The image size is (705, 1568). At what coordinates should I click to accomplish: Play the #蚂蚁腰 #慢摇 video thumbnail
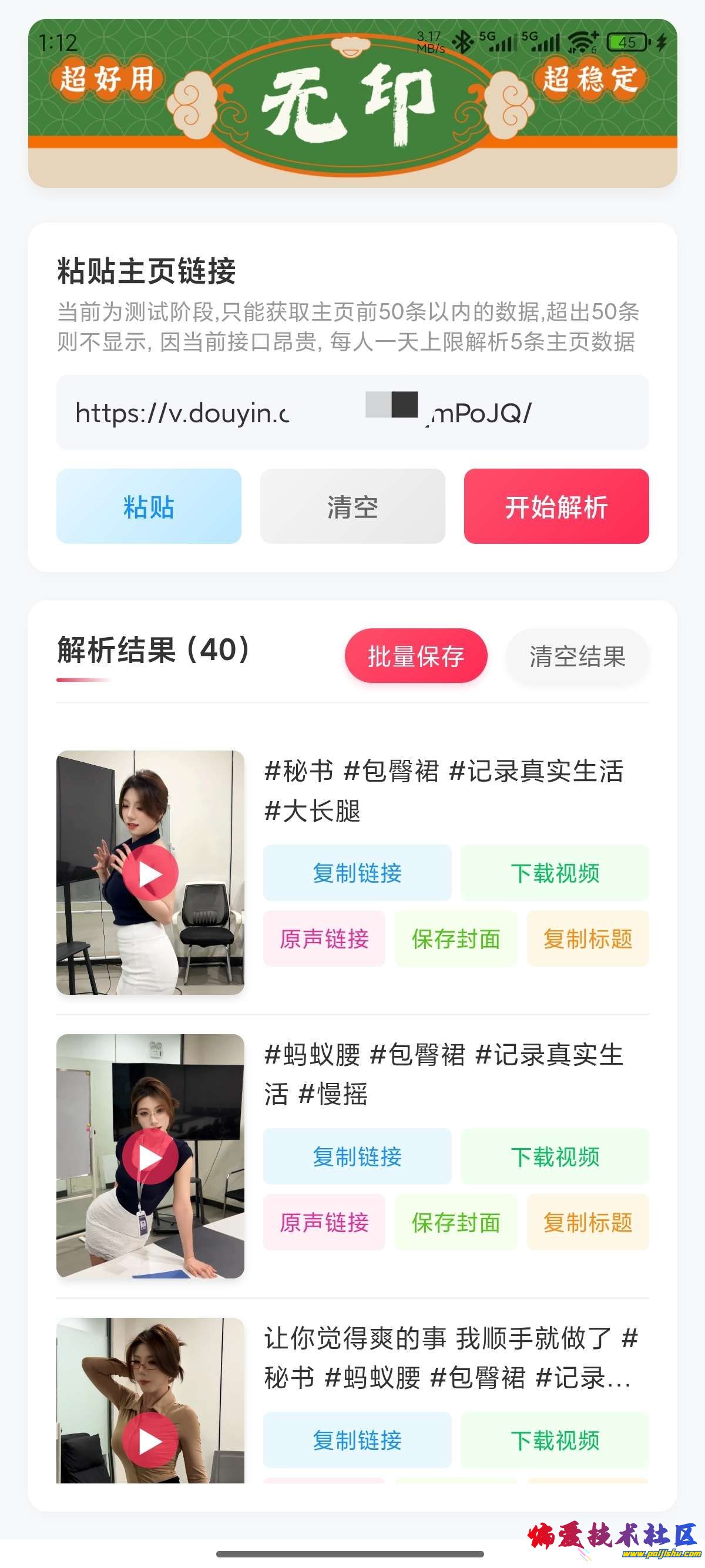click(x=150, y=1156)
